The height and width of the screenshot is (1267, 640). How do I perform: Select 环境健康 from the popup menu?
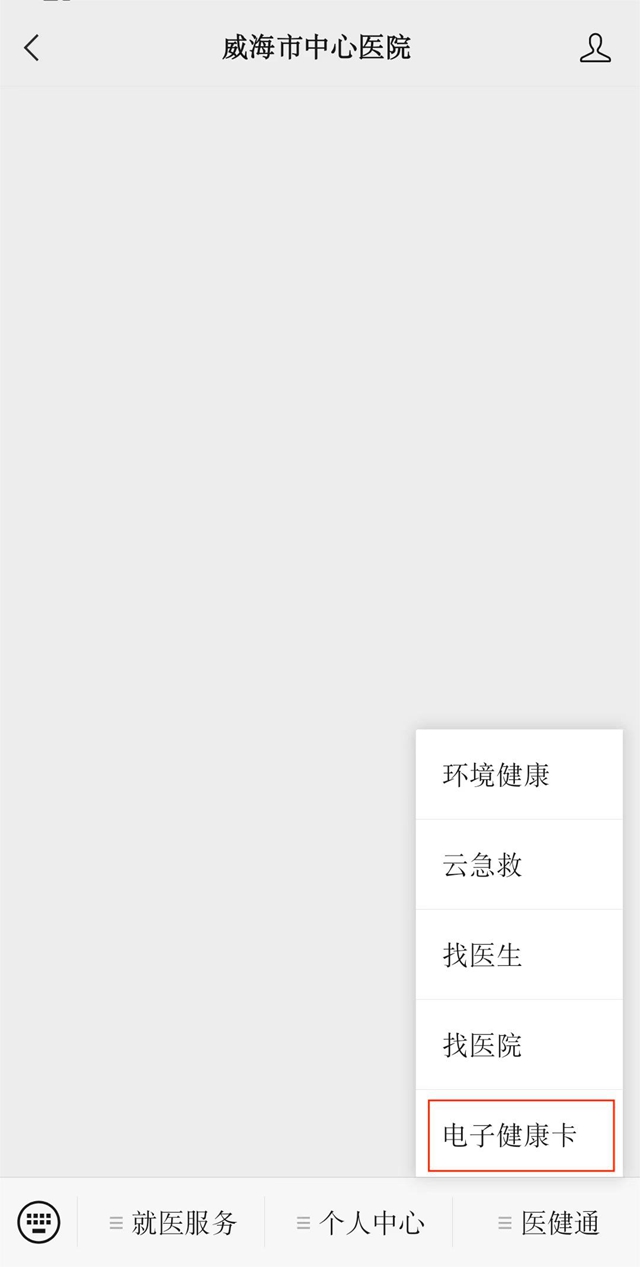518,775
